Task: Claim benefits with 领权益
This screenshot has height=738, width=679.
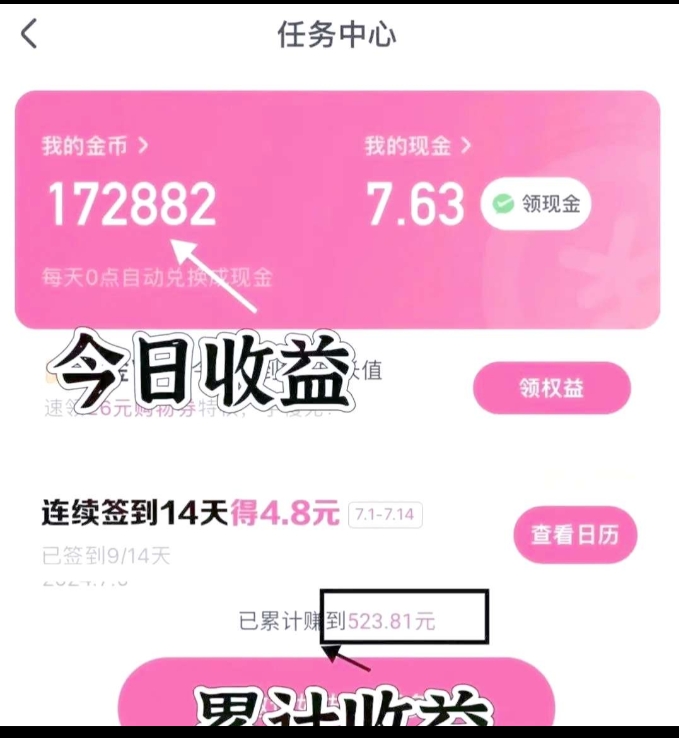Action: pyautogui.click(x=552, y=388)
